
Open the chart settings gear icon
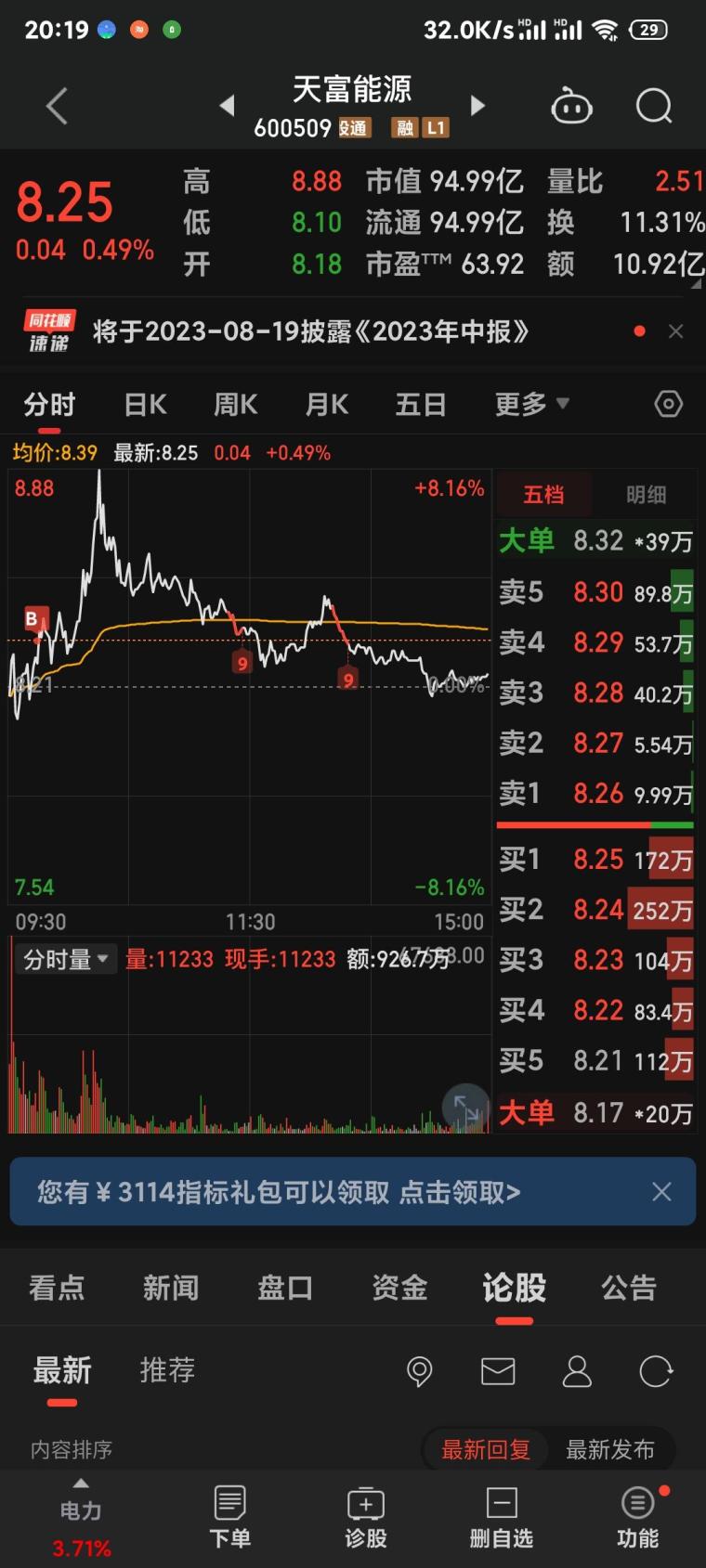667,404
